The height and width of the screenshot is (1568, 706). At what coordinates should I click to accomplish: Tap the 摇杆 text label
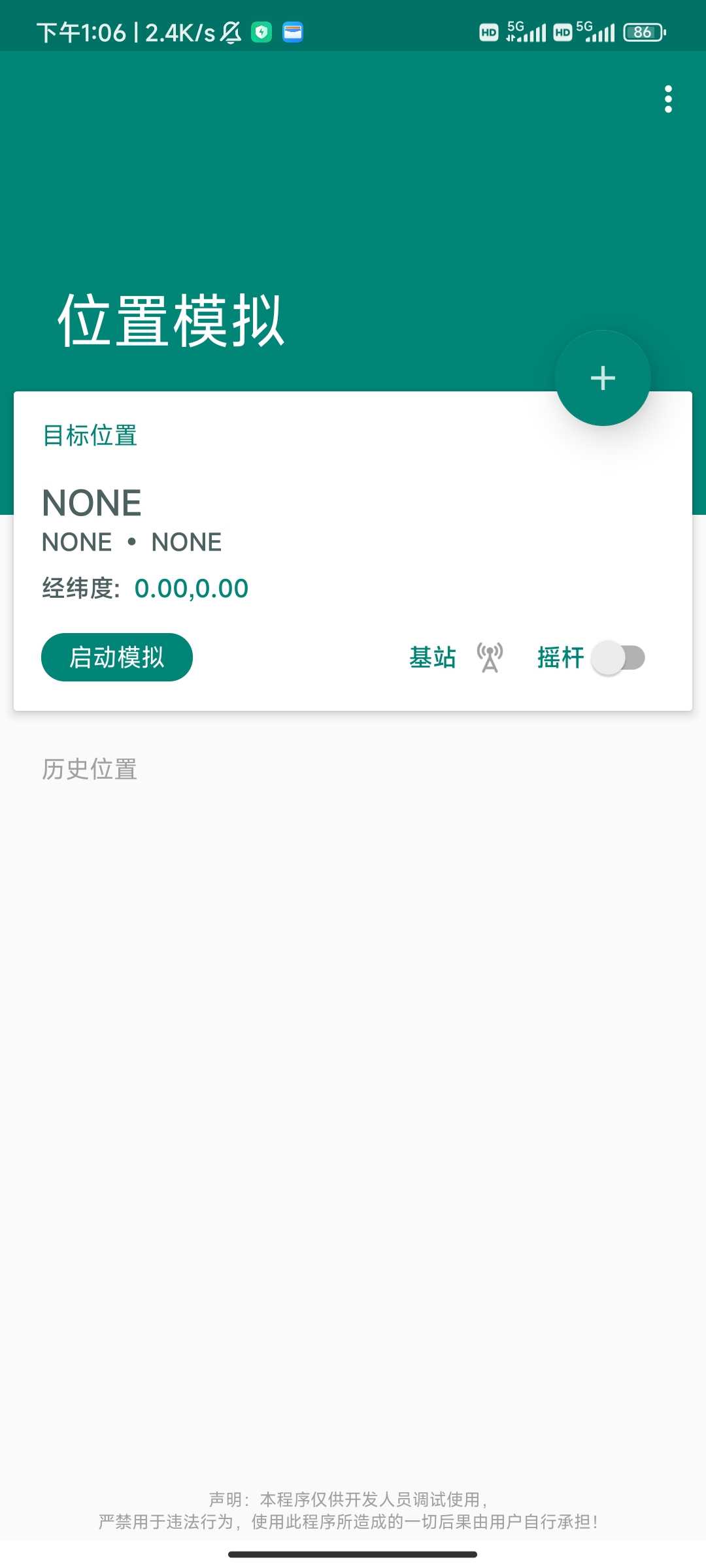pyautogui.click(x=559, y=659)
